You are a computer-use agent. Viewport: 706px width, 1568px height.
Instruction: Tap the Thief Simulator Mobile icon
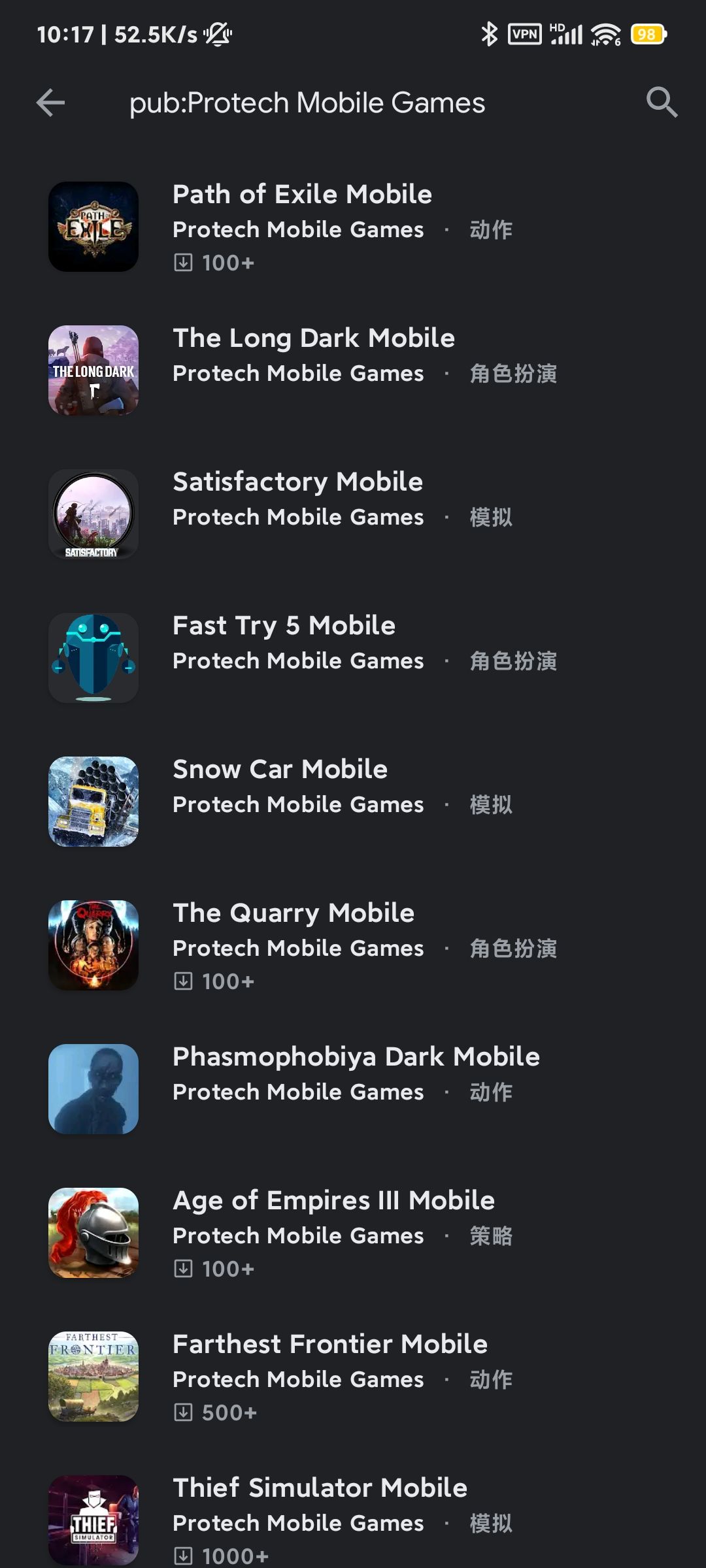93,1520
